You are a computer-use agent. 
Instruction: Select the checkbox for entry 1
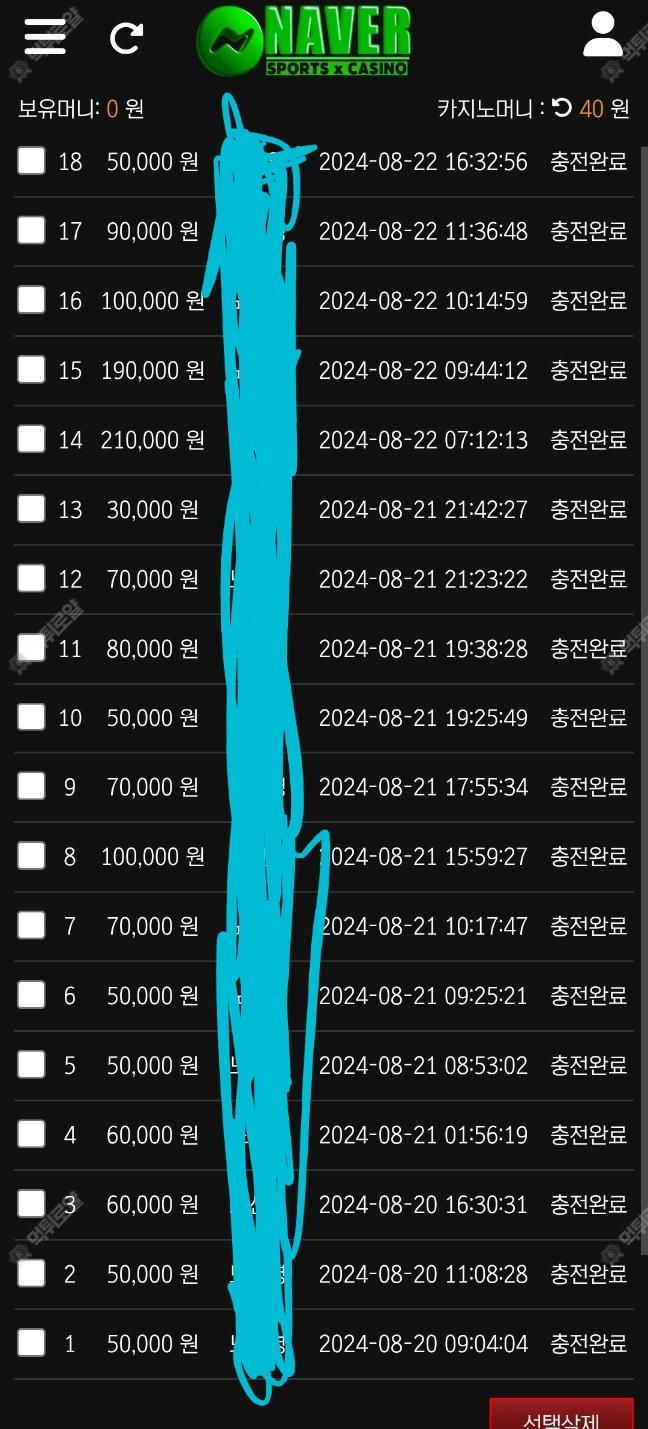[x=31, y=1343]
